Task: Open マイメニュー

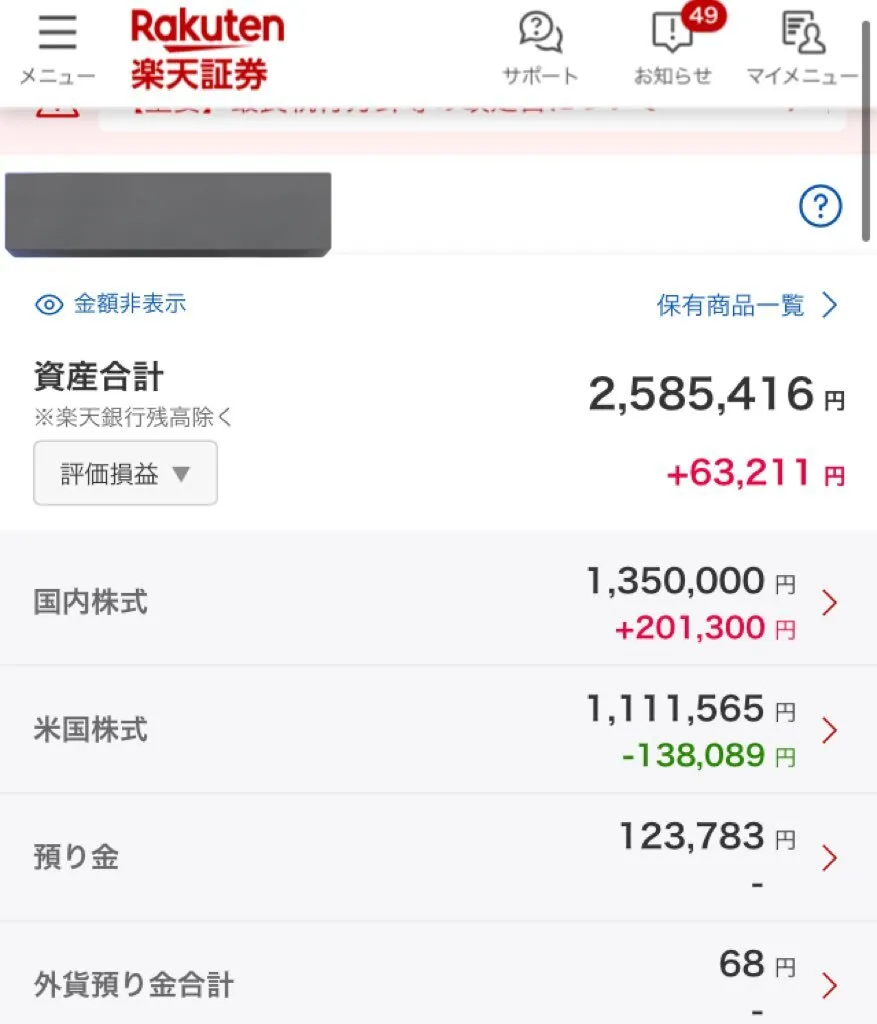Action: click(802, 47)
